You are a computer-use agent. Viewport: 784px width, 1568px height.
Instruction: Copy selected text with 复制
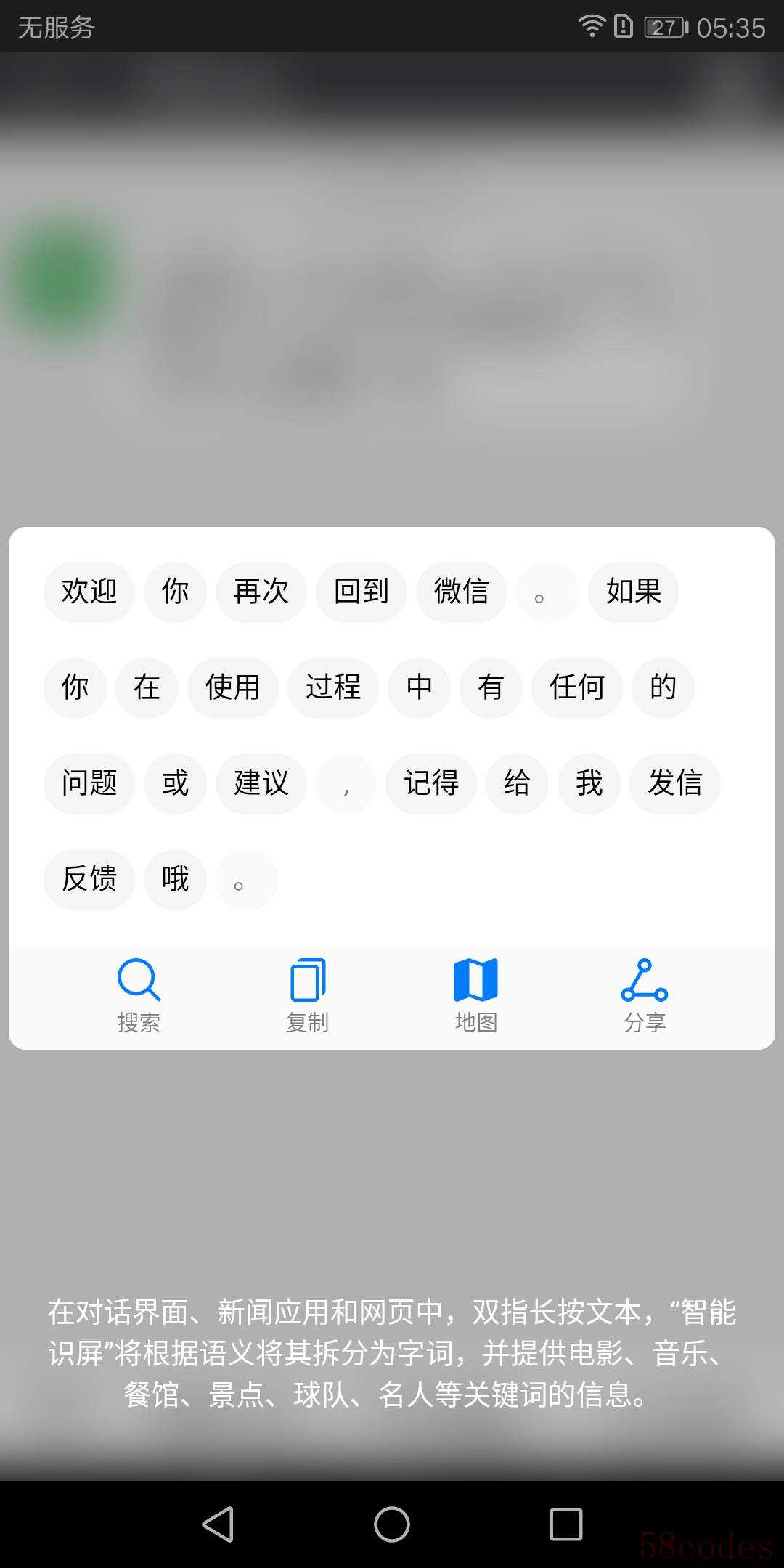(308, 995)
